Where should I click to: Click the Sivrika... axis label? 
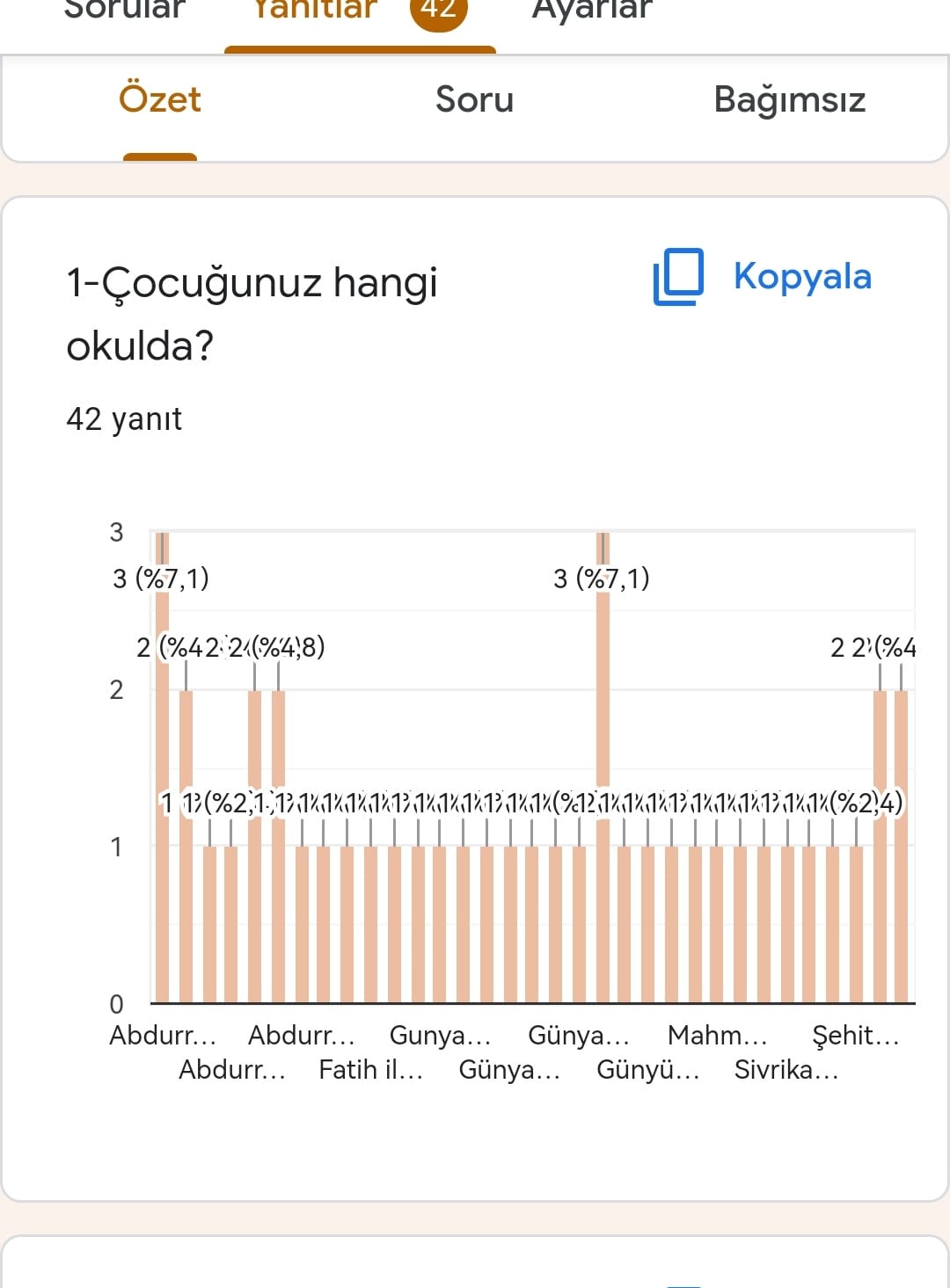786,1071
